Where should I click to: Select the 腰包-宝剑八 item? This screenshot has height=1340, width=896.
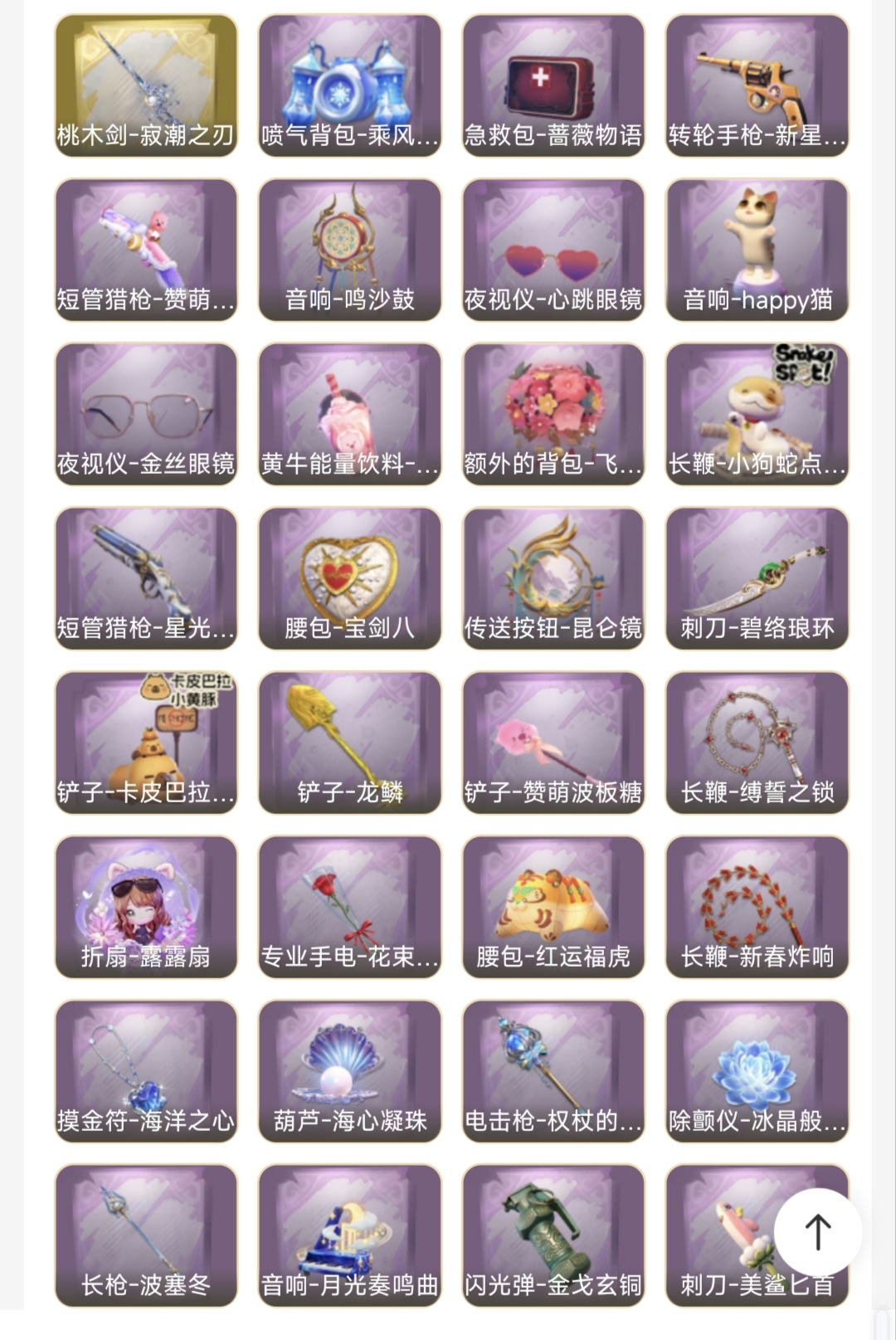[349, 577]
